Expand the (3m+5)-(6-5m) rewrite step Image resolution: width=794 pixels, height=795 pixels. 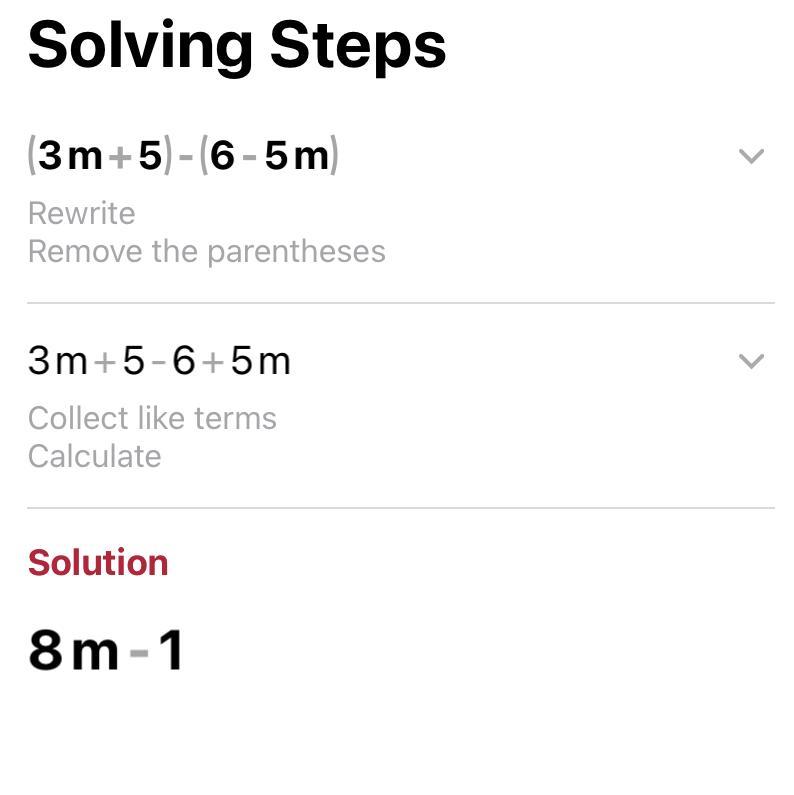coord(750,156)
